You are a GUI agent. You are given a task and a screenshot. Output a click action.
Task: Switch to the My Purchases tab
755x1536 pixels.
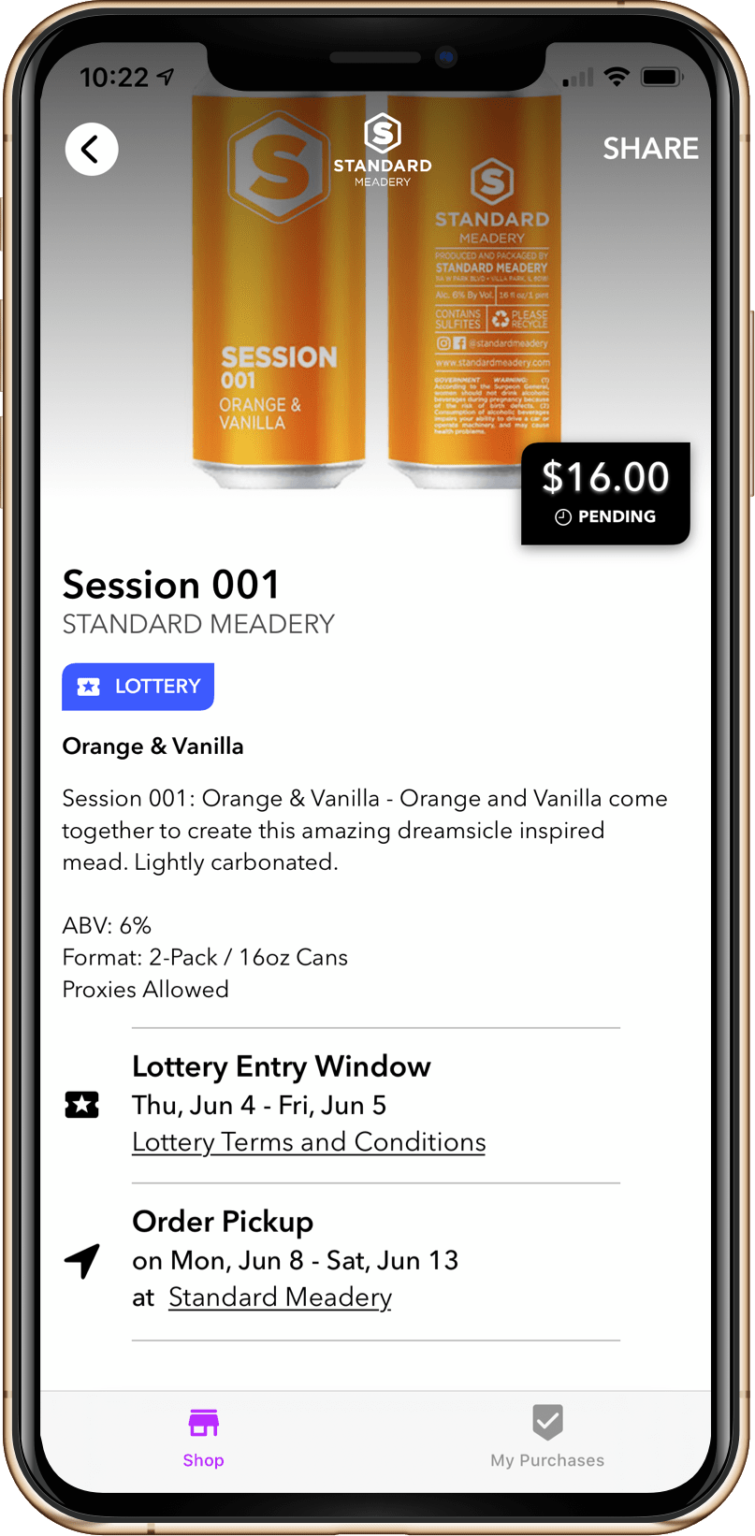click(x=547, y=1436)
